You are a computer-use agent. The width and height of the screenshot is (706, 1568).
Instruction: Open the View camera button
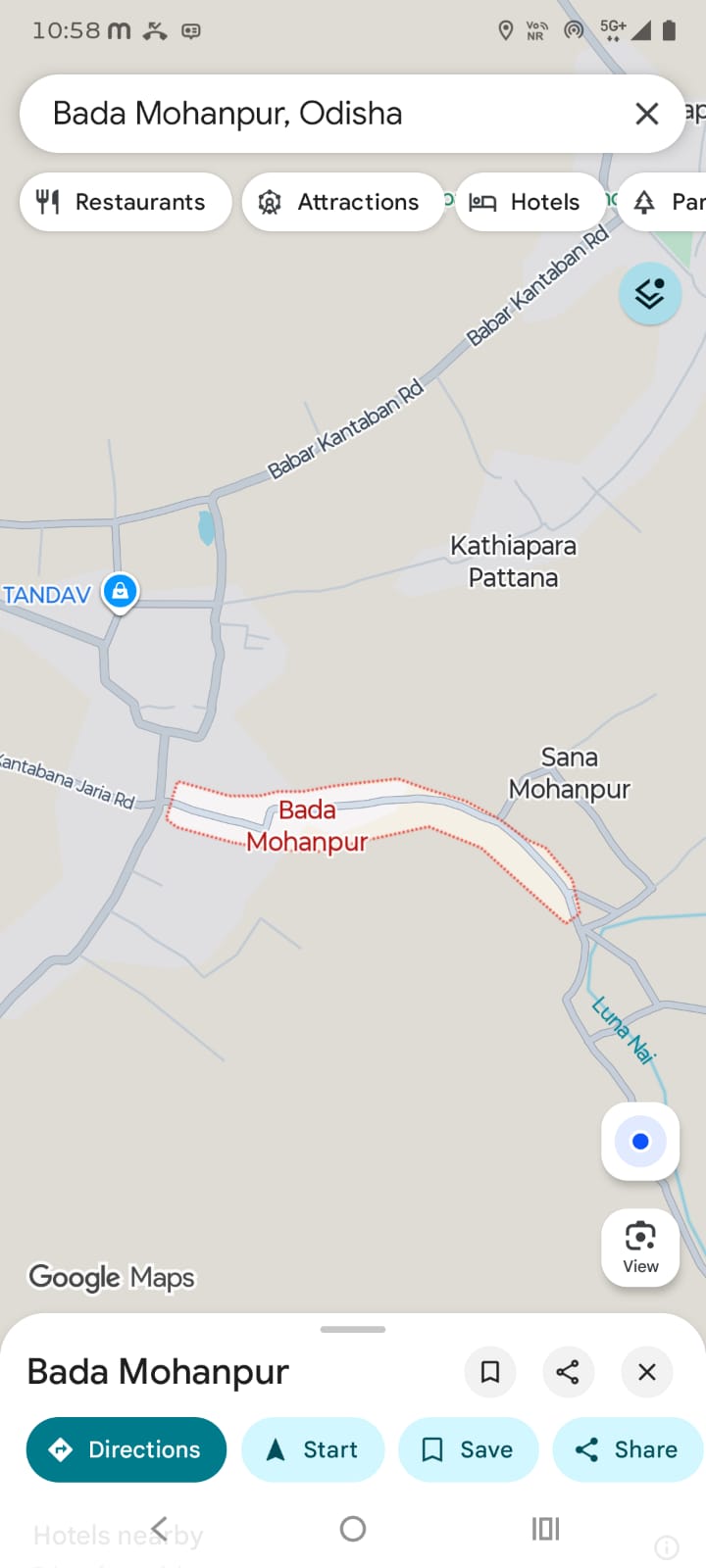[640, 1247]
